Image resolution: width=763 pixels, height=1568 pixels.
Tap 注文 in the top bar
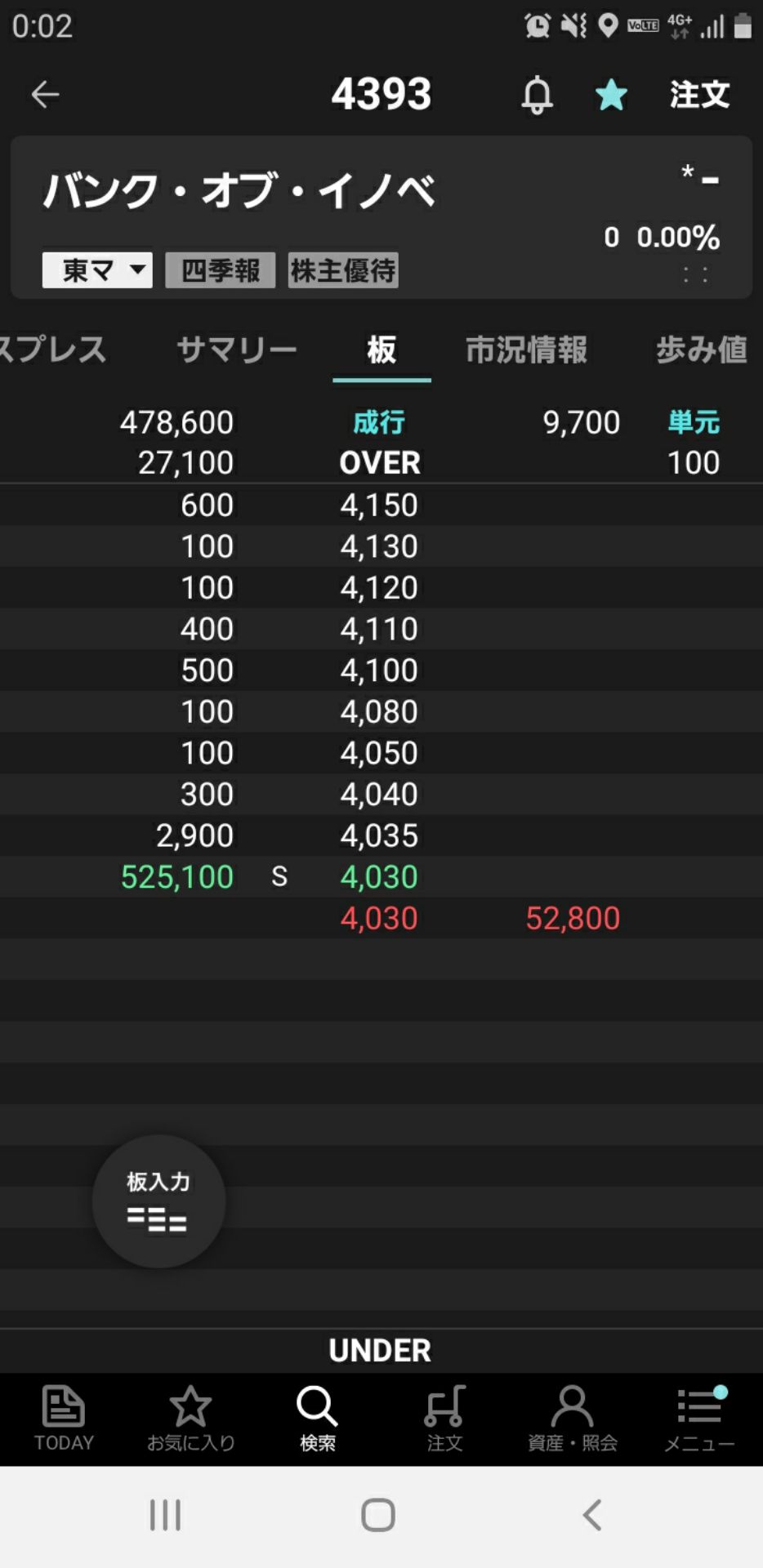pos(699,95)
